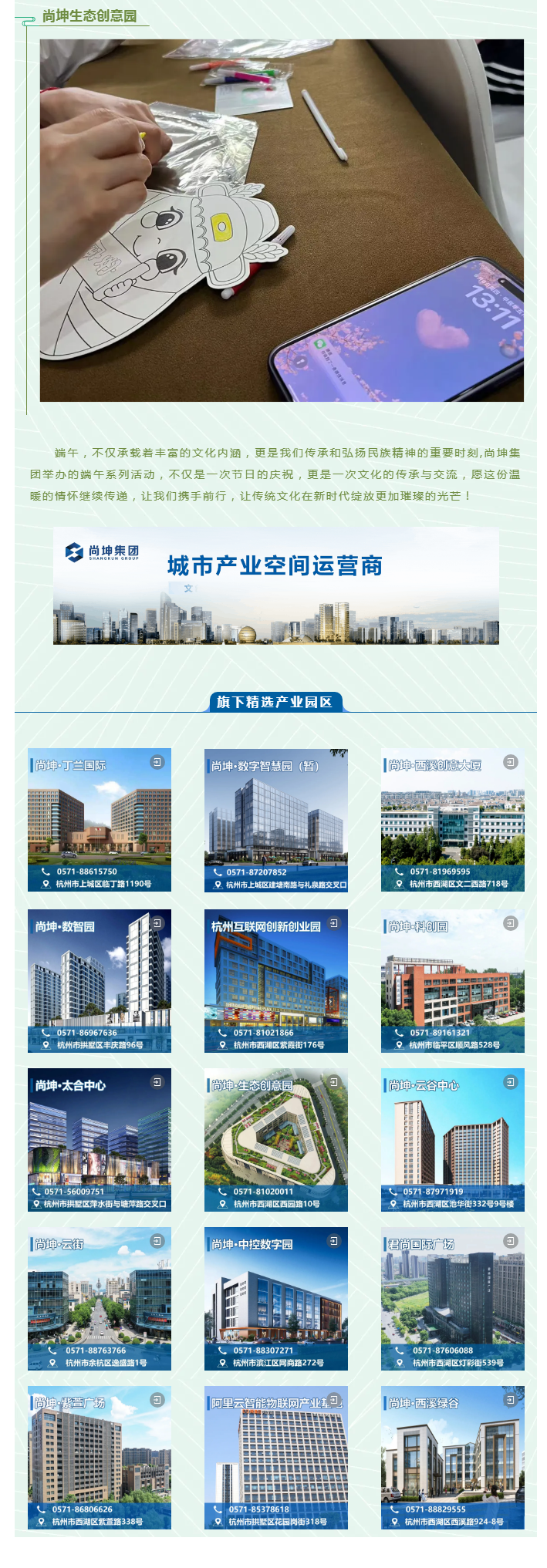The height and width of the screenshot is (1568, 547).
Task: Open the 君尚国际广场 card
Action: [453, 1298]
